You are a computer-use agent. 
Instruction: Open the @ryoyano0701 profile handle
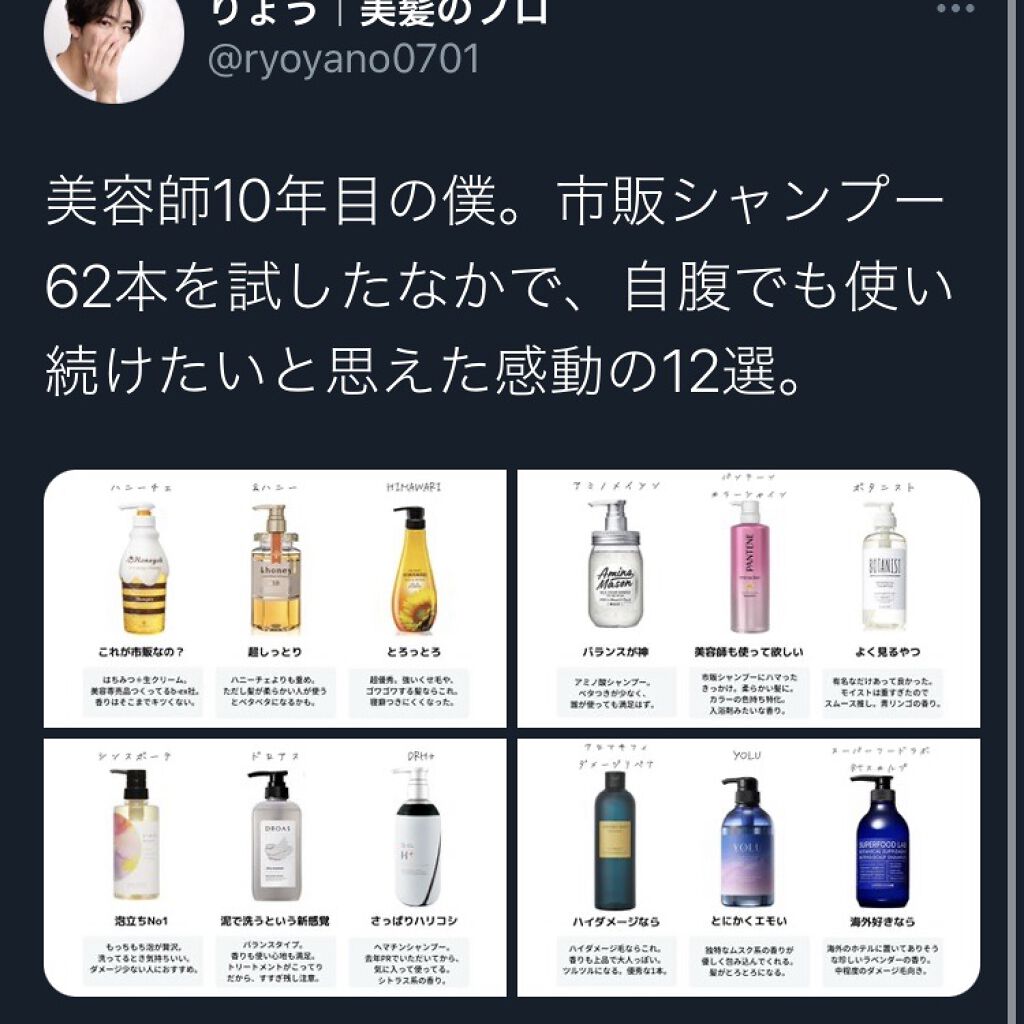pos(343,59)
